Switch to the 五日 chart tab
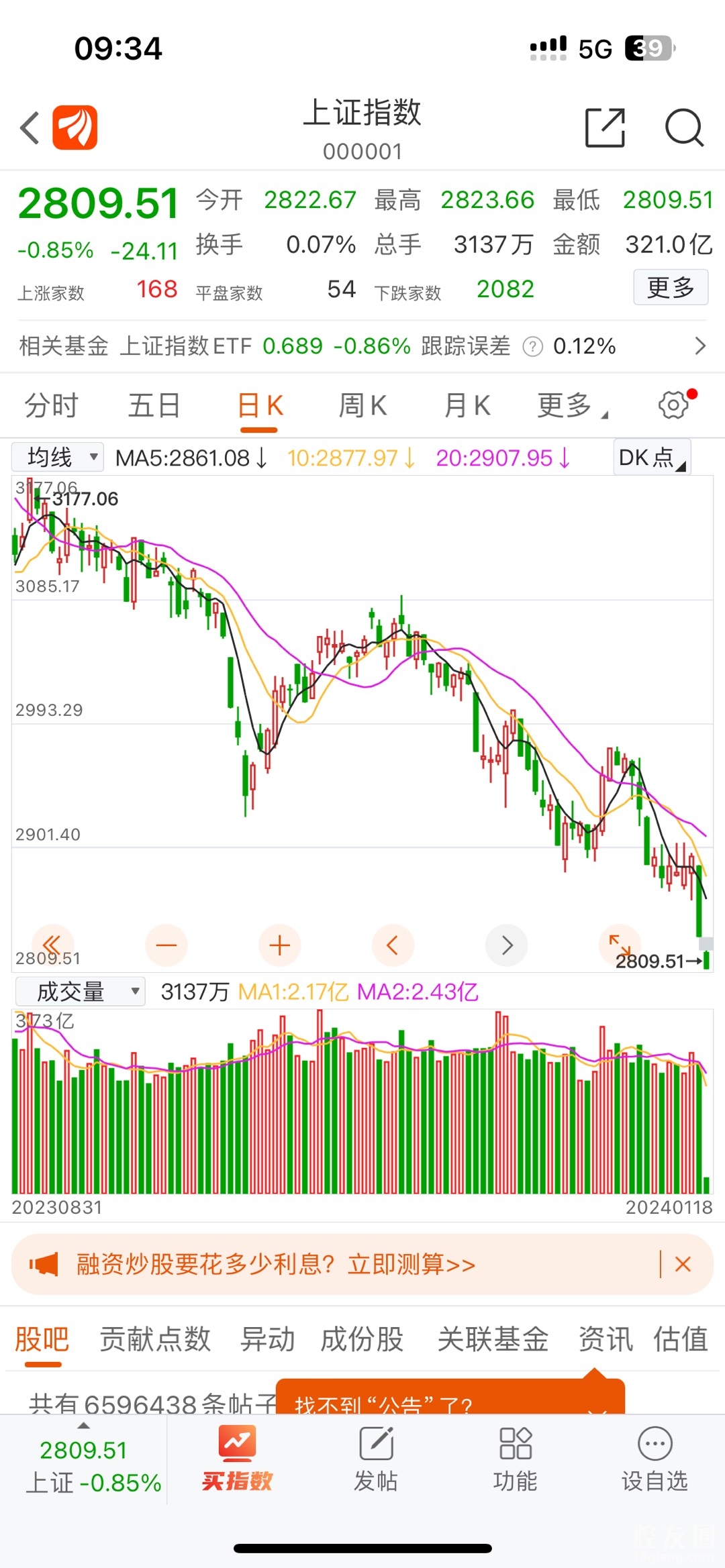725x1568 pixels. [x=154, y=406]
